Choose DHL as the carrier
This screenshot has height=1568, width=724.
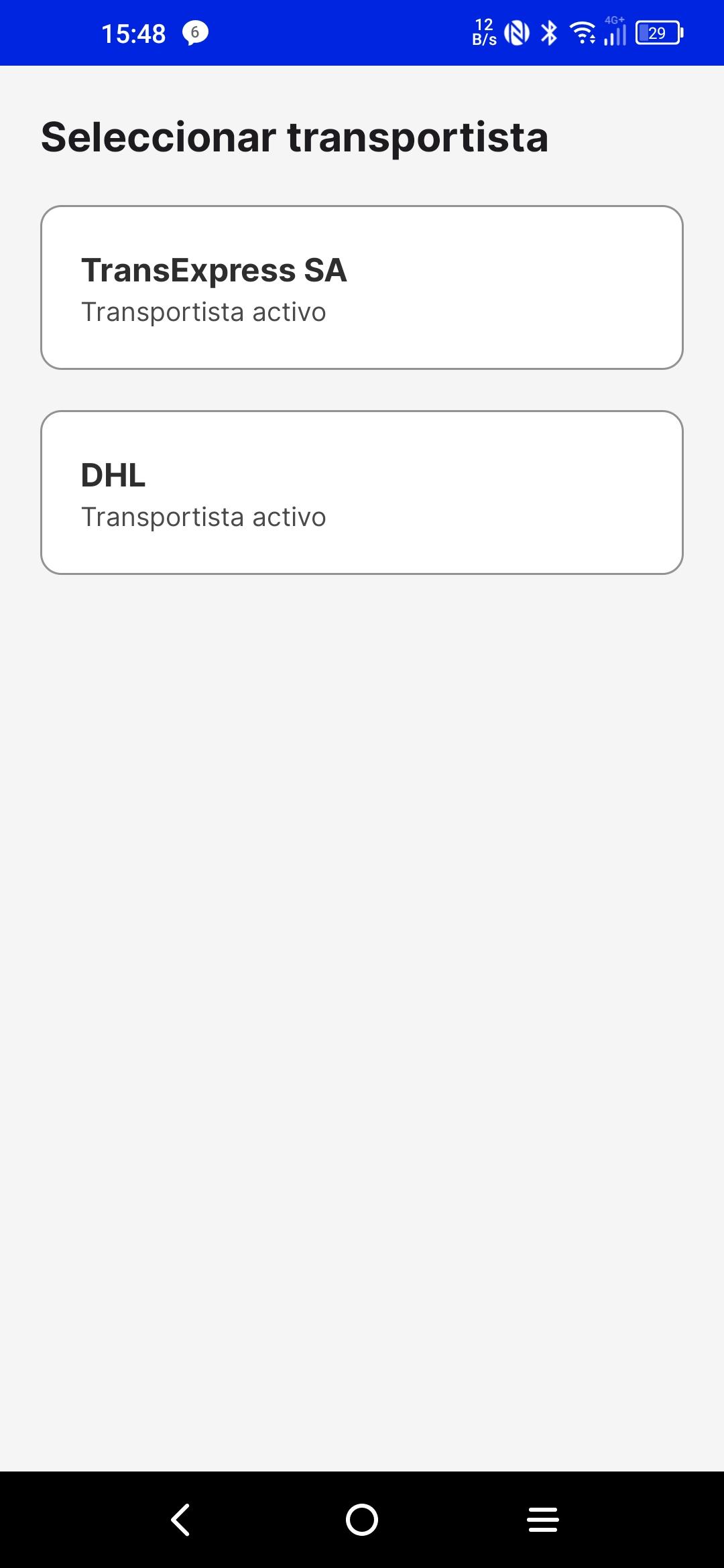click(x=362, y=493)
